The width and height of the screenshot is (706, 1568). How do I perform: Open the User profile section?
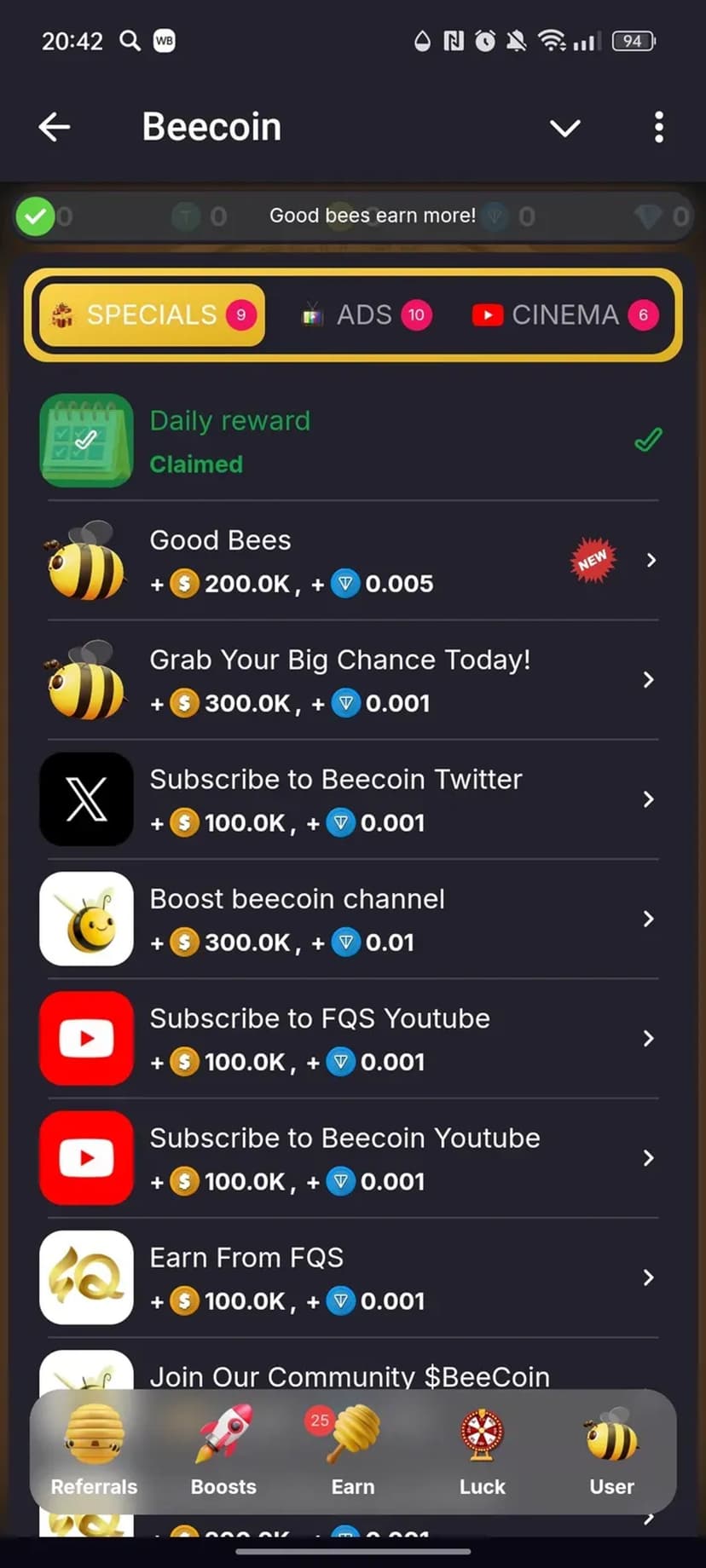pos(611,1450)
